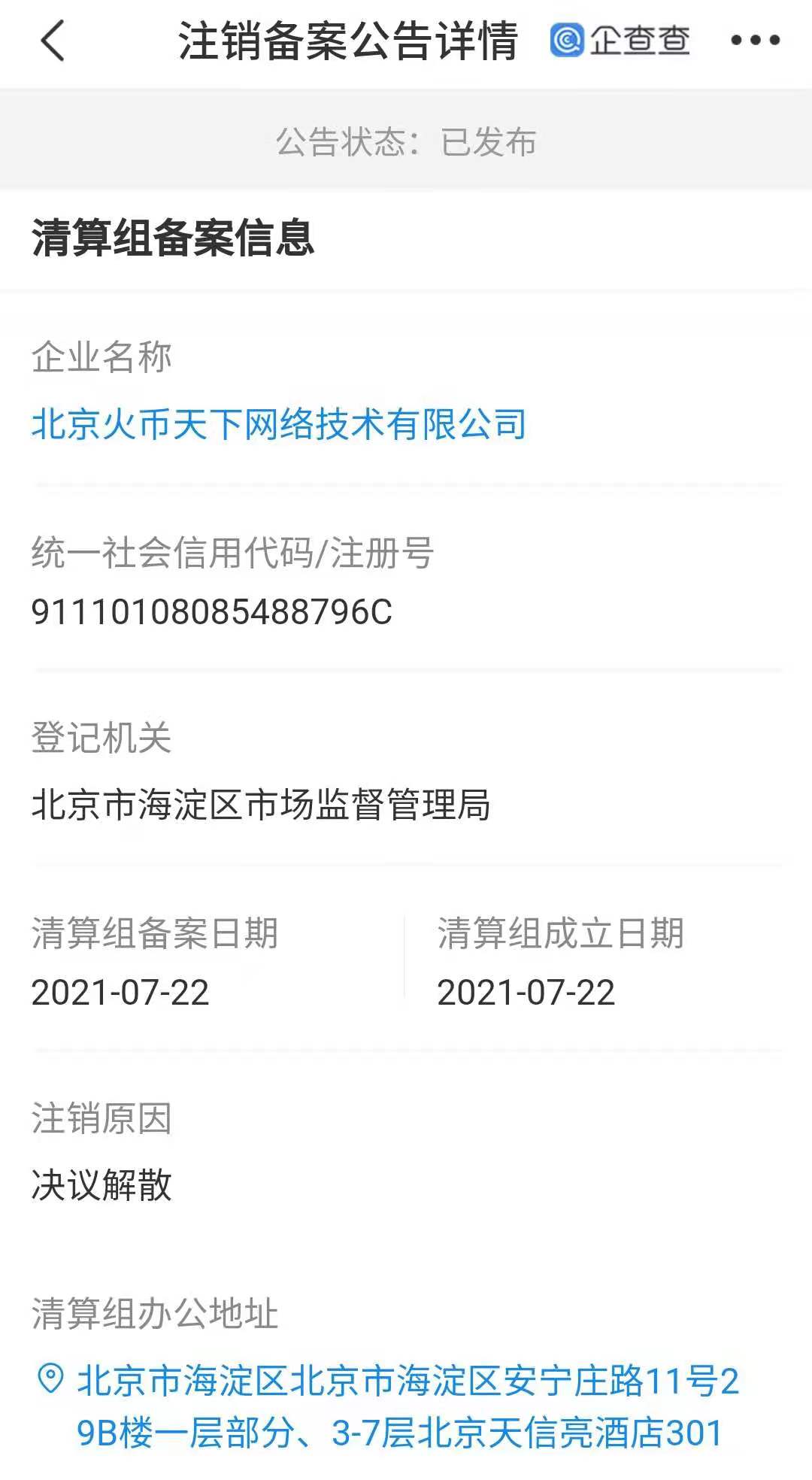
Task: Go back using the top-left arrow
Action: coord(53,41)
